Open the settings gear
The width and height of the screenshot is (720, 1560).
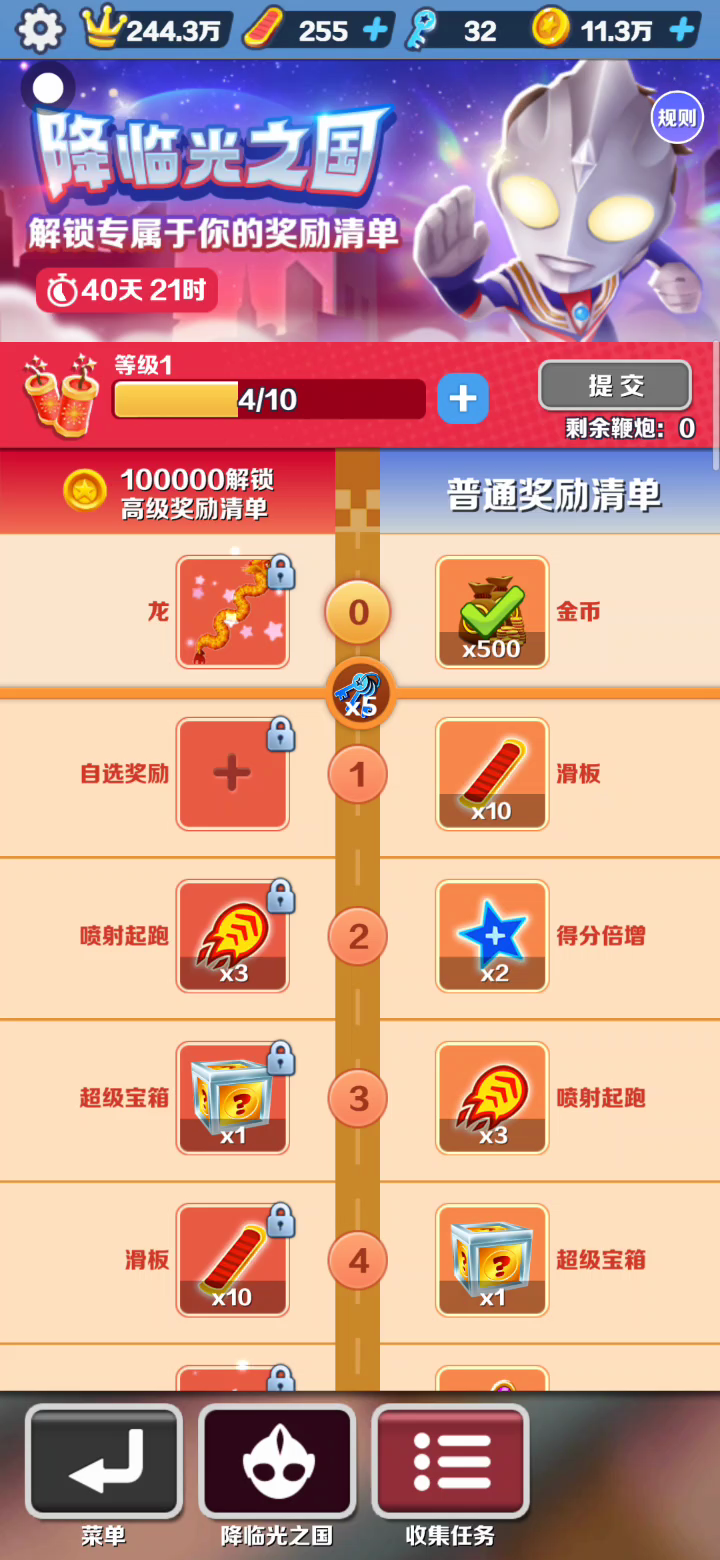[38, 29]
